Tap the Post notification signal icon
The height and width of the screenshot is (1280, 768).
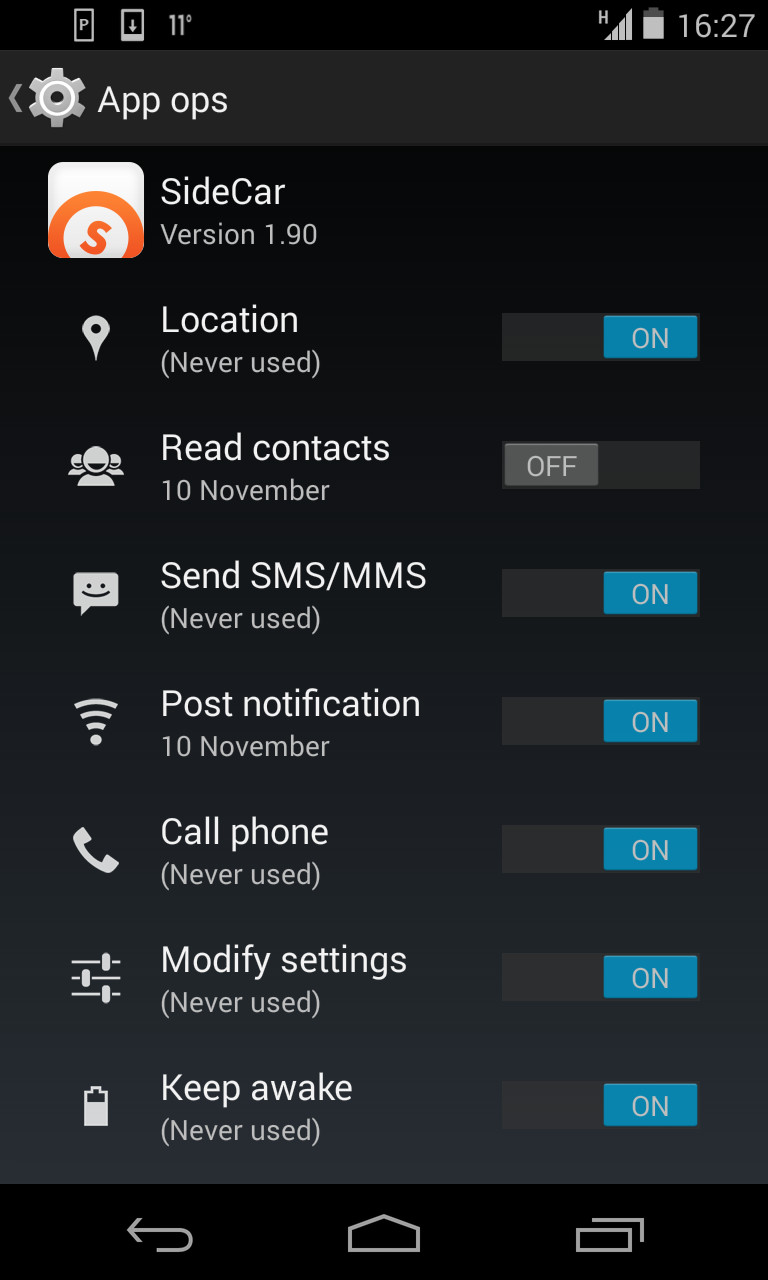click(95, 720)
